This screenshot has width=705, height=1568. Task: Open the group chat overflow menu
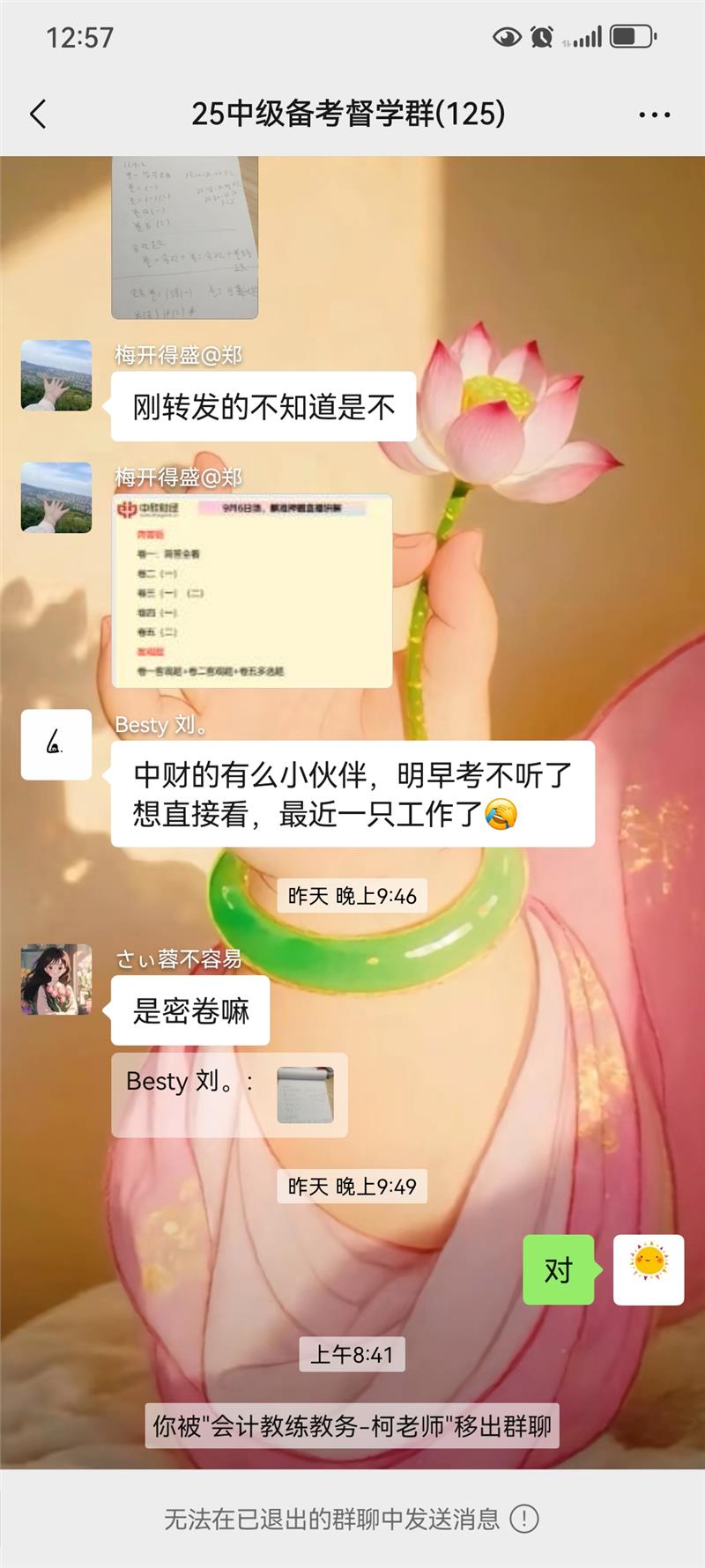654,115
